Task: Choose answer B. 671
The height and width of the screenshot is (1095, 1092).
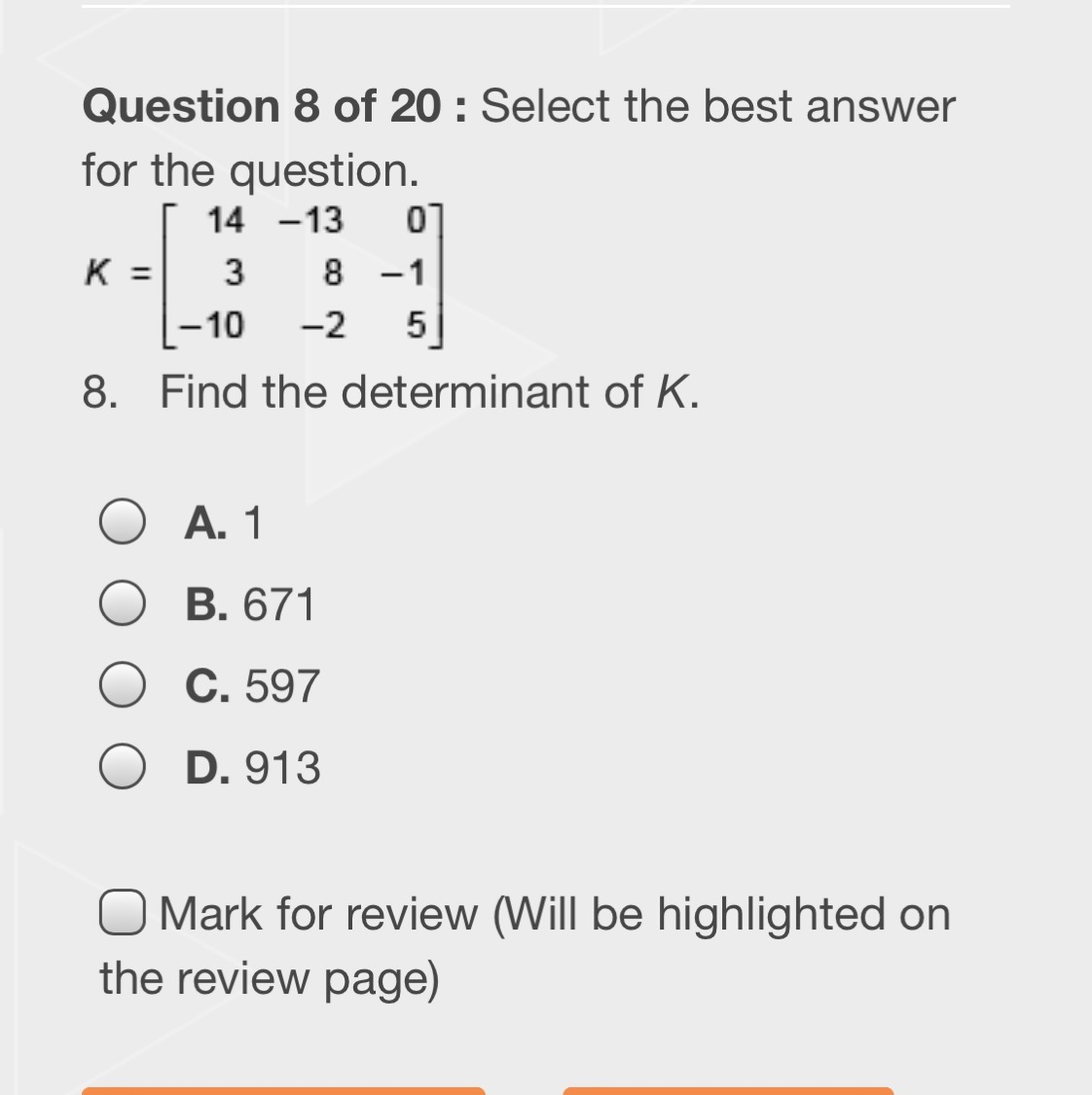Action: (122, 603)
